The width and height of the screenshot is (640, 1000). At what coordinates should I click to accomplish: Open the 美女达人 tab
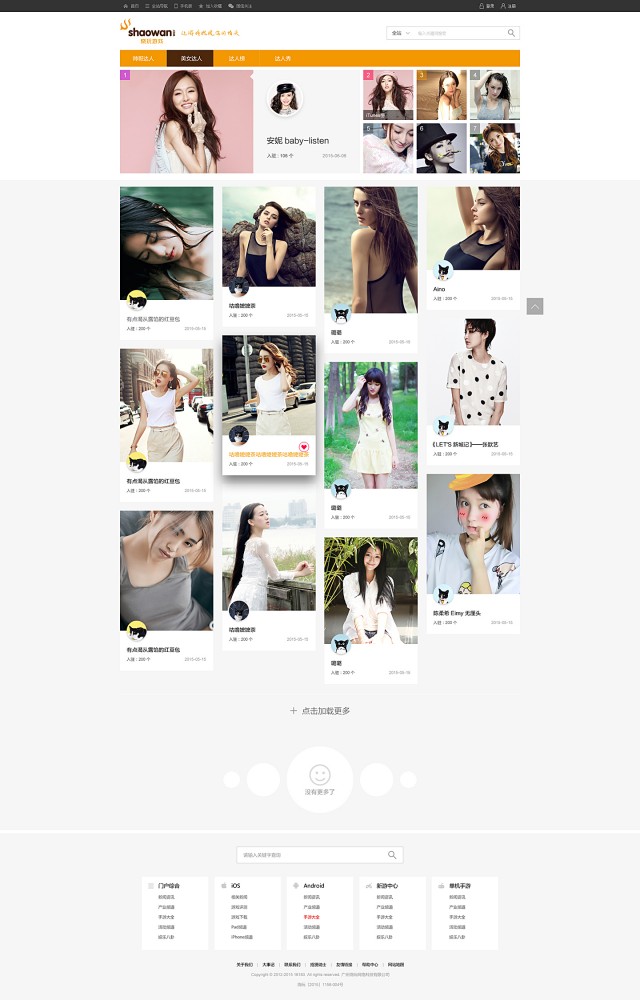pos(190,59)
